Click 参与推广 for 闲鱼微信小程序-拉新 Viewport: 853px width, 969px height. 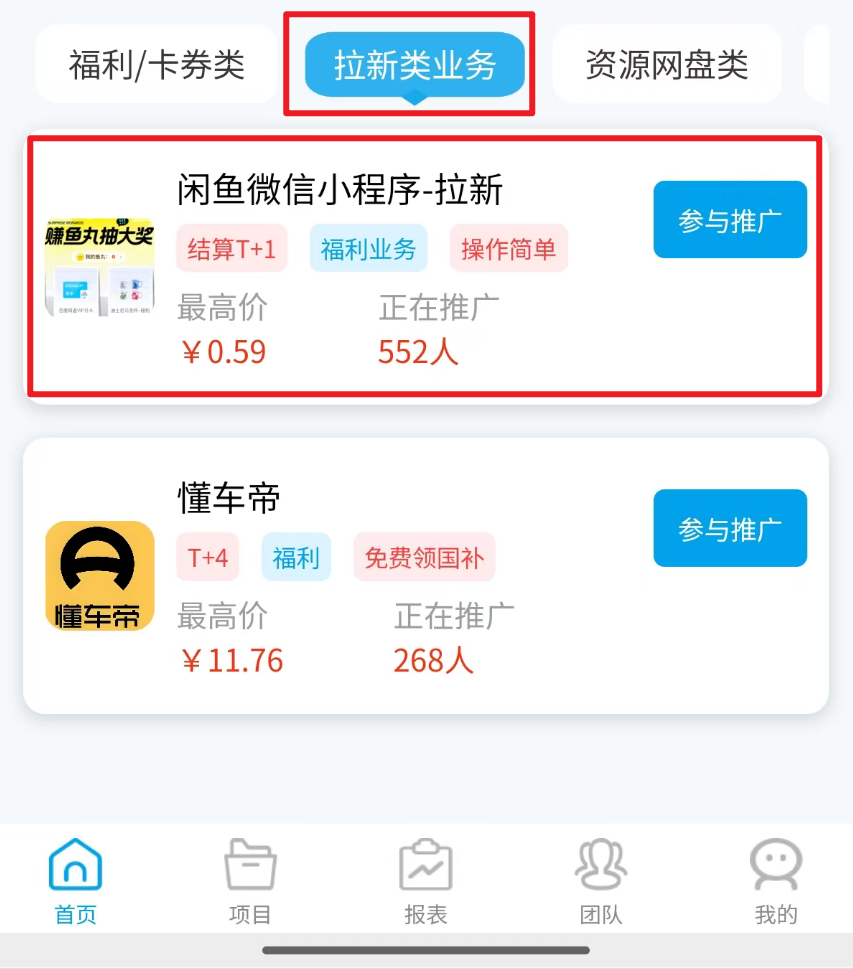(730, 219)
